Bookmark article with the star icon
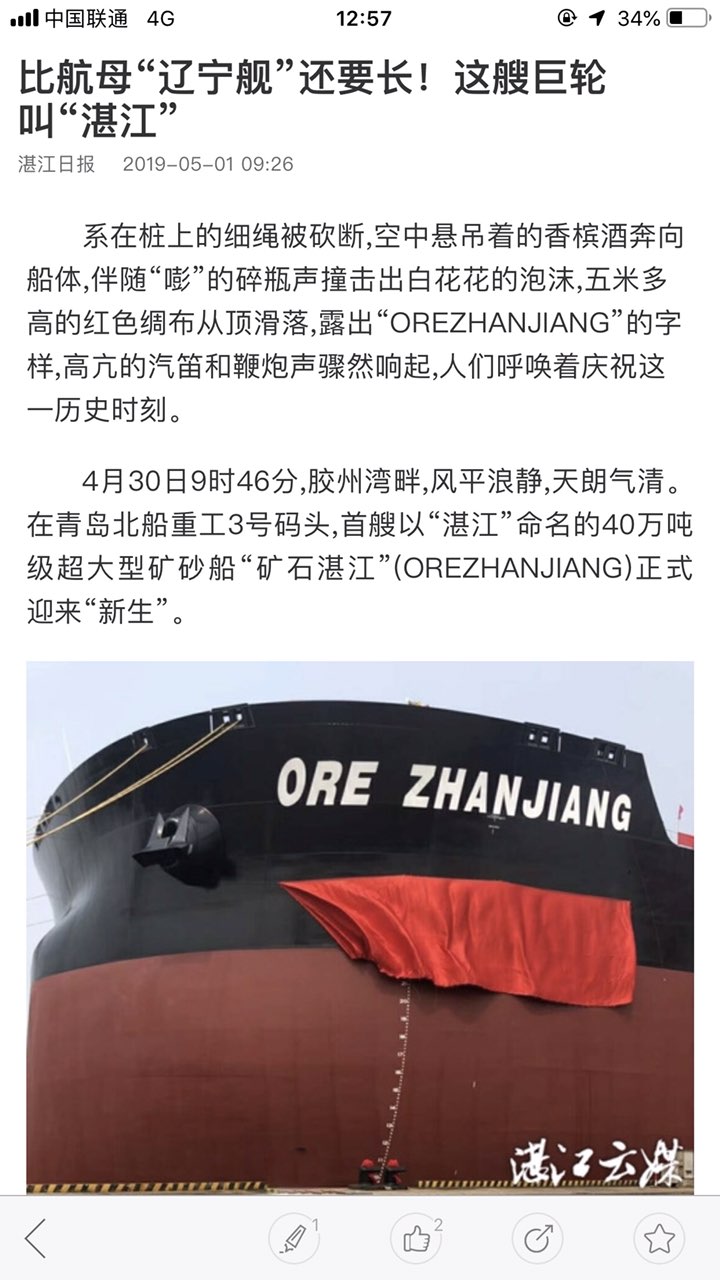The image size is (720, 1280). tap(659, 1239)
